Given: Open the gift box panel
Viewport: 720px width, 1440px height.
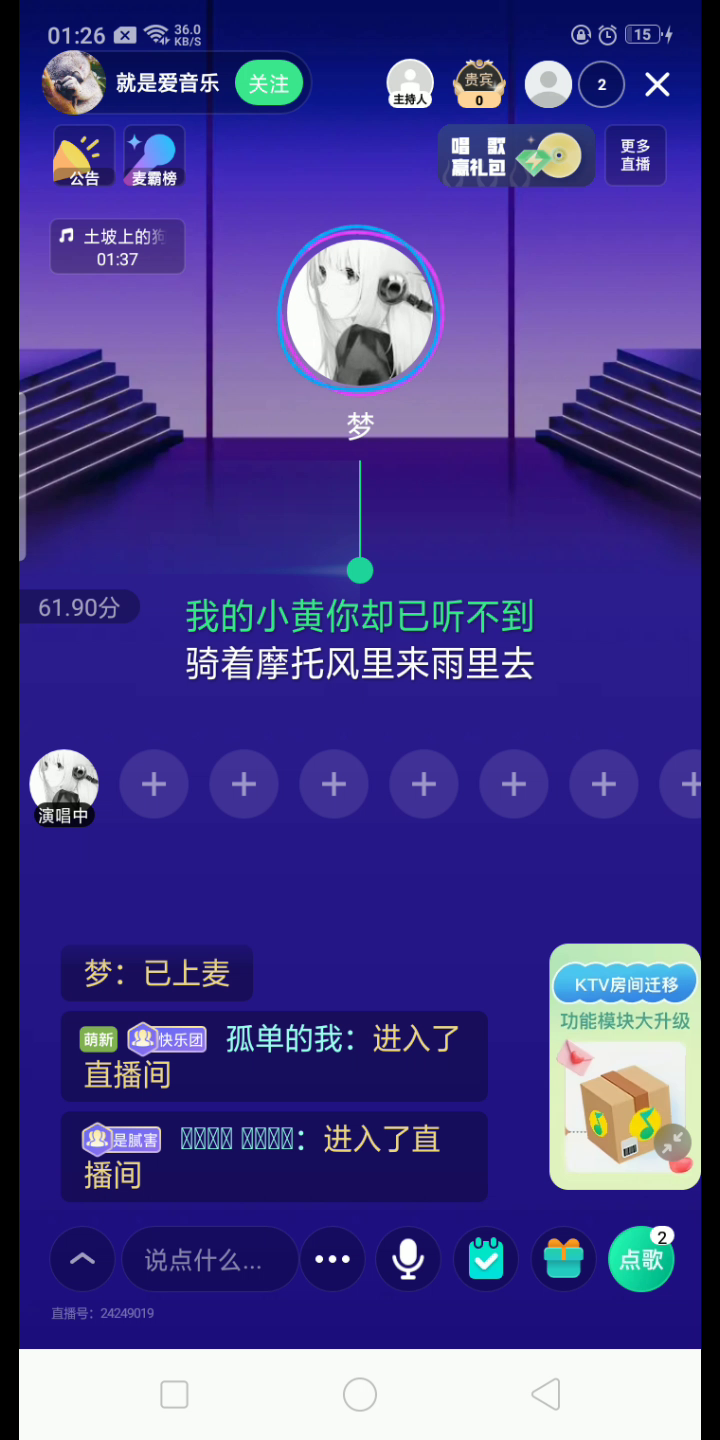Looking at the screenshot, I should (x=563, y=1259).
